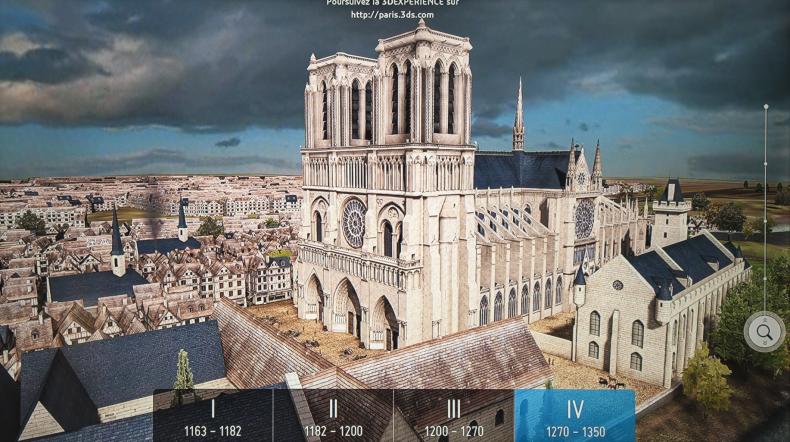Image resolution: width=790 pixels, height=442 pixels.
Task: Select period I (1163 - 1182)
Action: pyautogui.click(x=212, y=415)
